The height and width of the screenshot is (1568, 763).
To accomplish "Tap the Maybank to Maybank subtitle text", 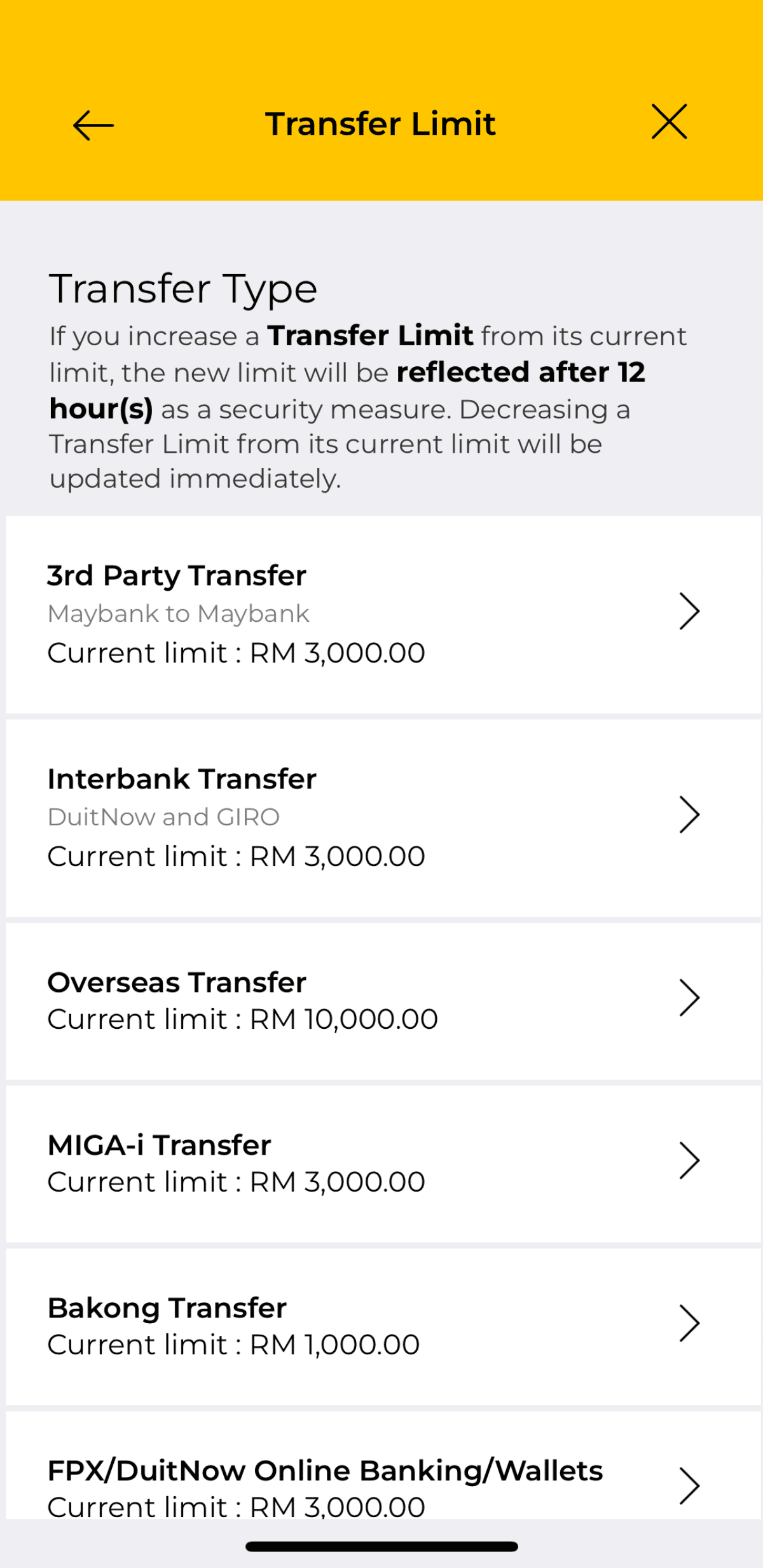I will (179, 613).
